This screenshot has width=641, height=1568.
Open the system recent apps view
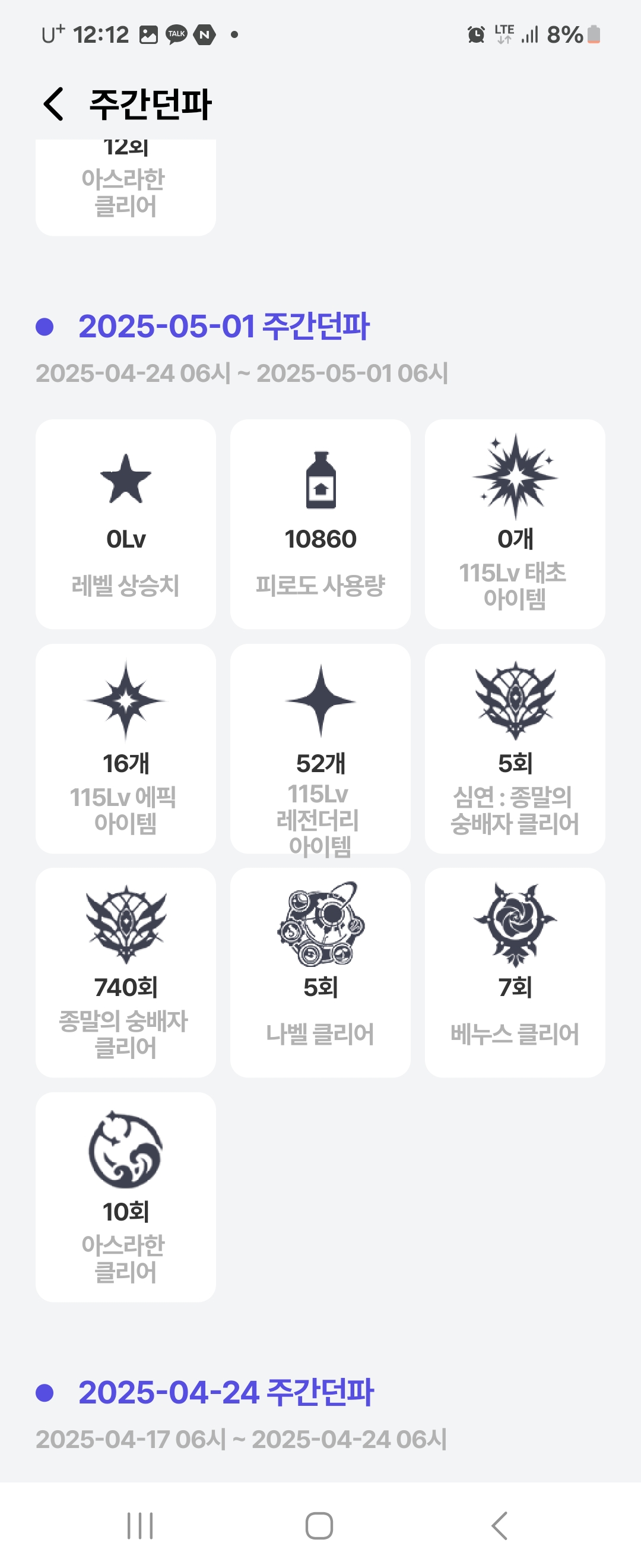coord(140,1525)
